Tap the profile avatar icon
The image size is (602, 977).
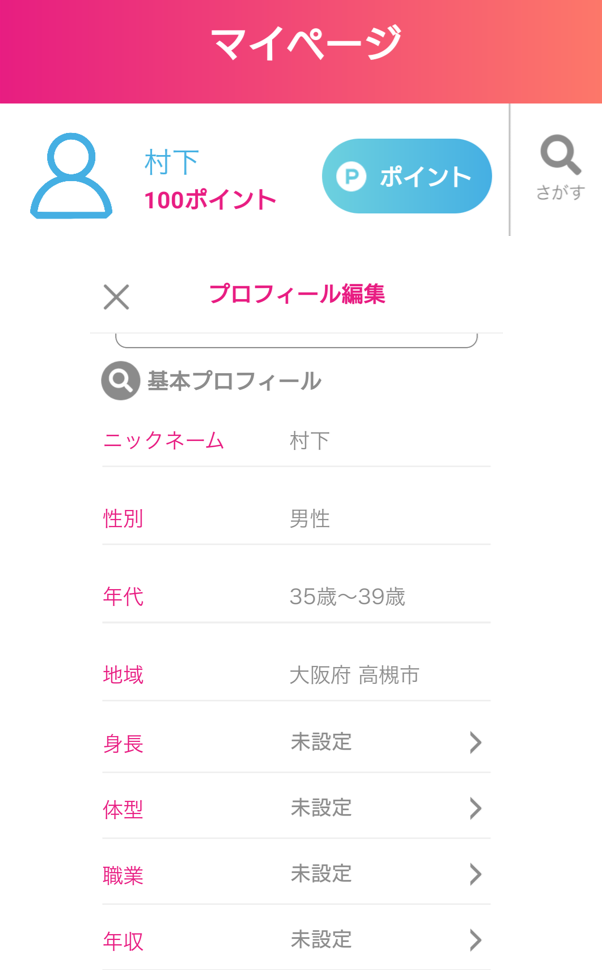pyautogui.click(x=71, y=177)
